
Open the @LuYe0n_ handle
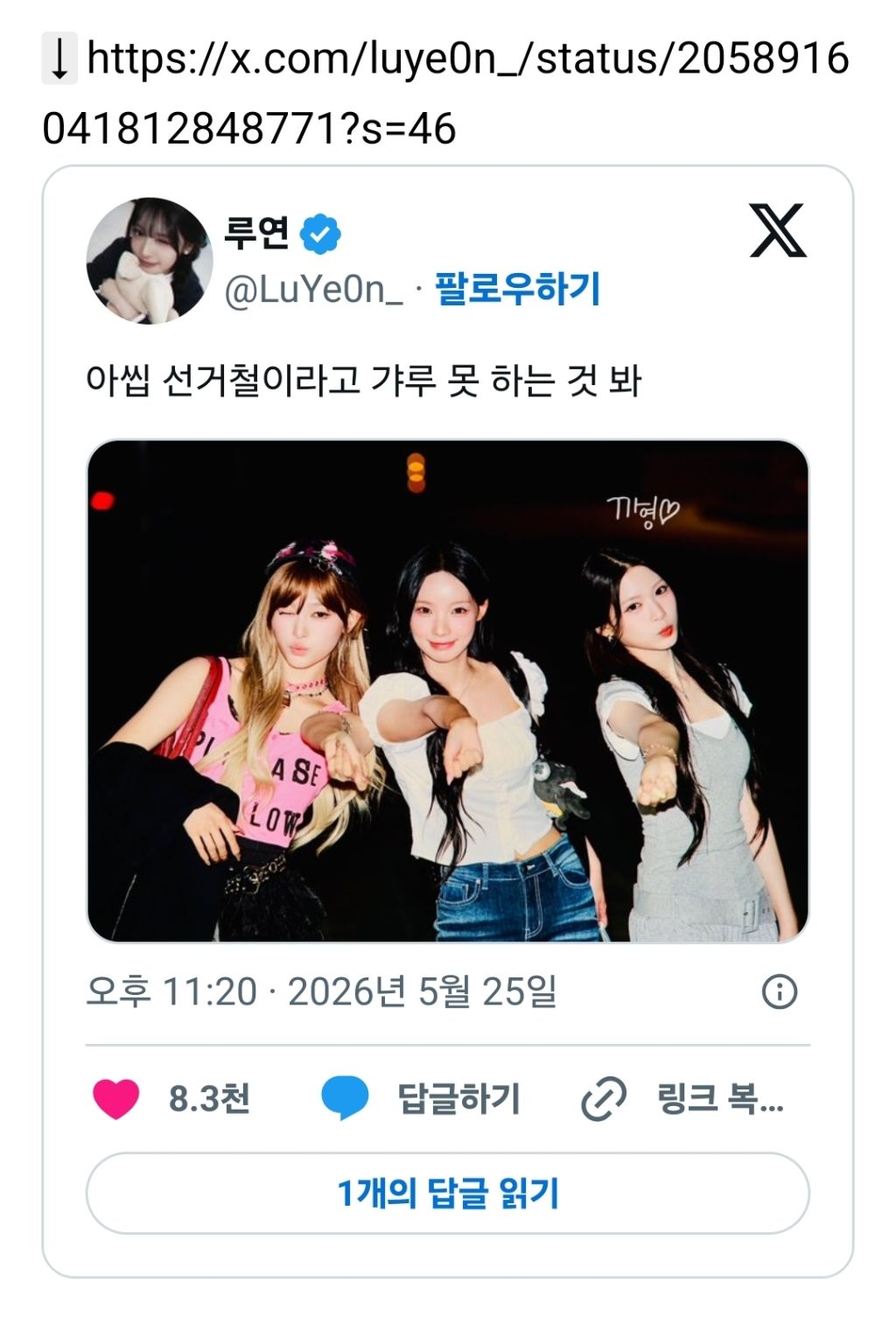pos(314,290)
